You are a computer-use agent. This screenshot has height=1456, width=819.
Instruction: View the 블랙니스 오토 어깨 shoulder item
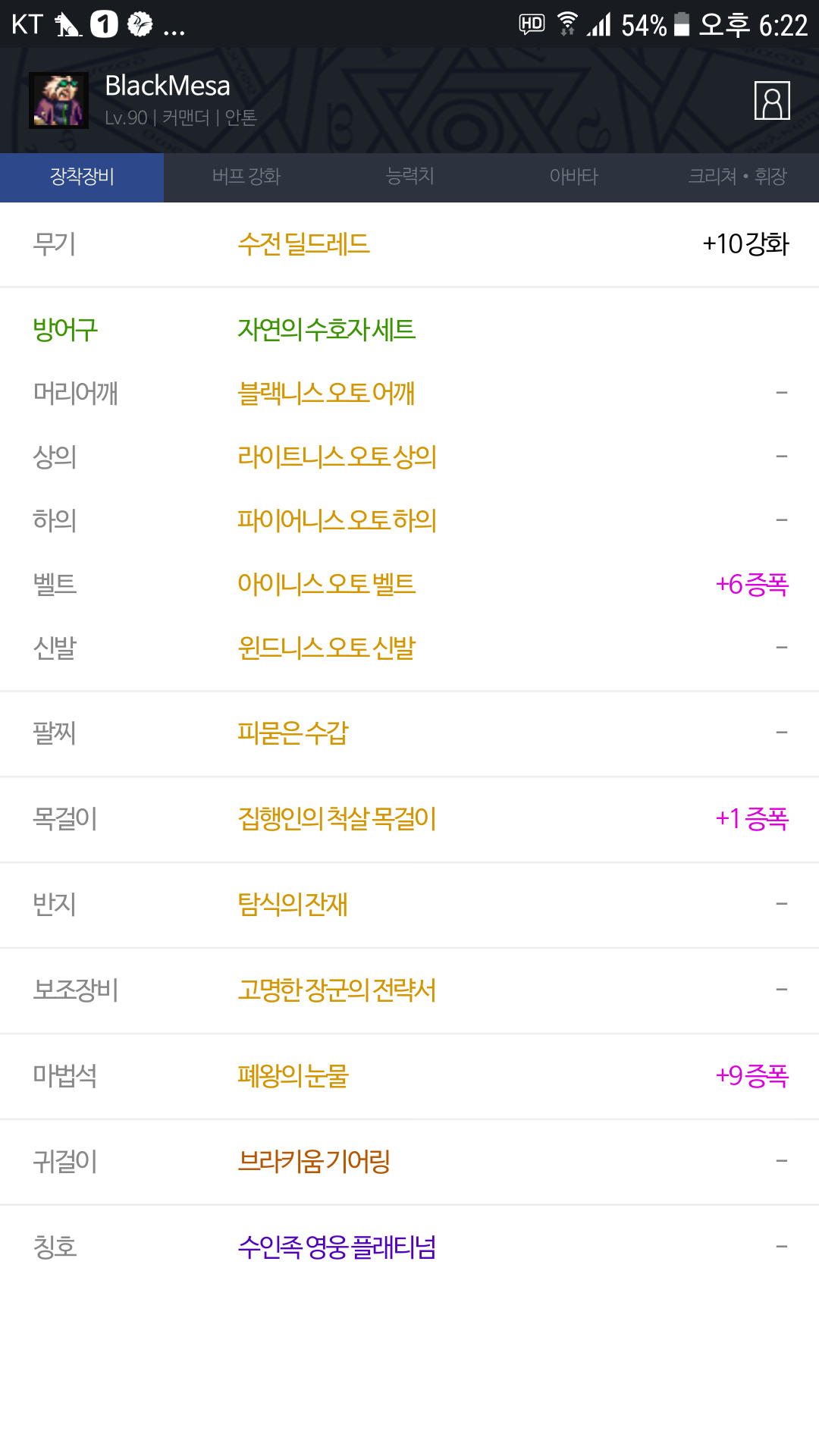pyautogui.click(x=326, y=394)
